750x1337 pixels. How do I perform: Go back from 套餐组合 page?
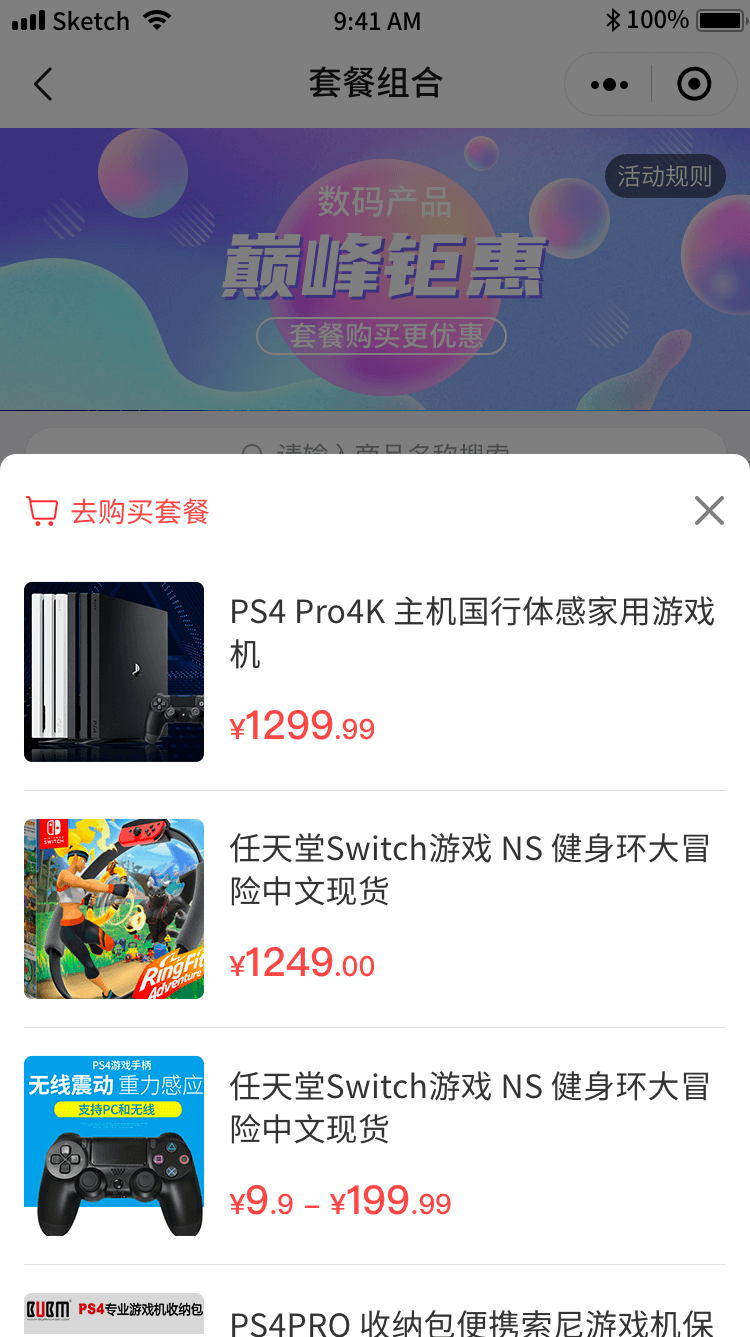point(43,85)
